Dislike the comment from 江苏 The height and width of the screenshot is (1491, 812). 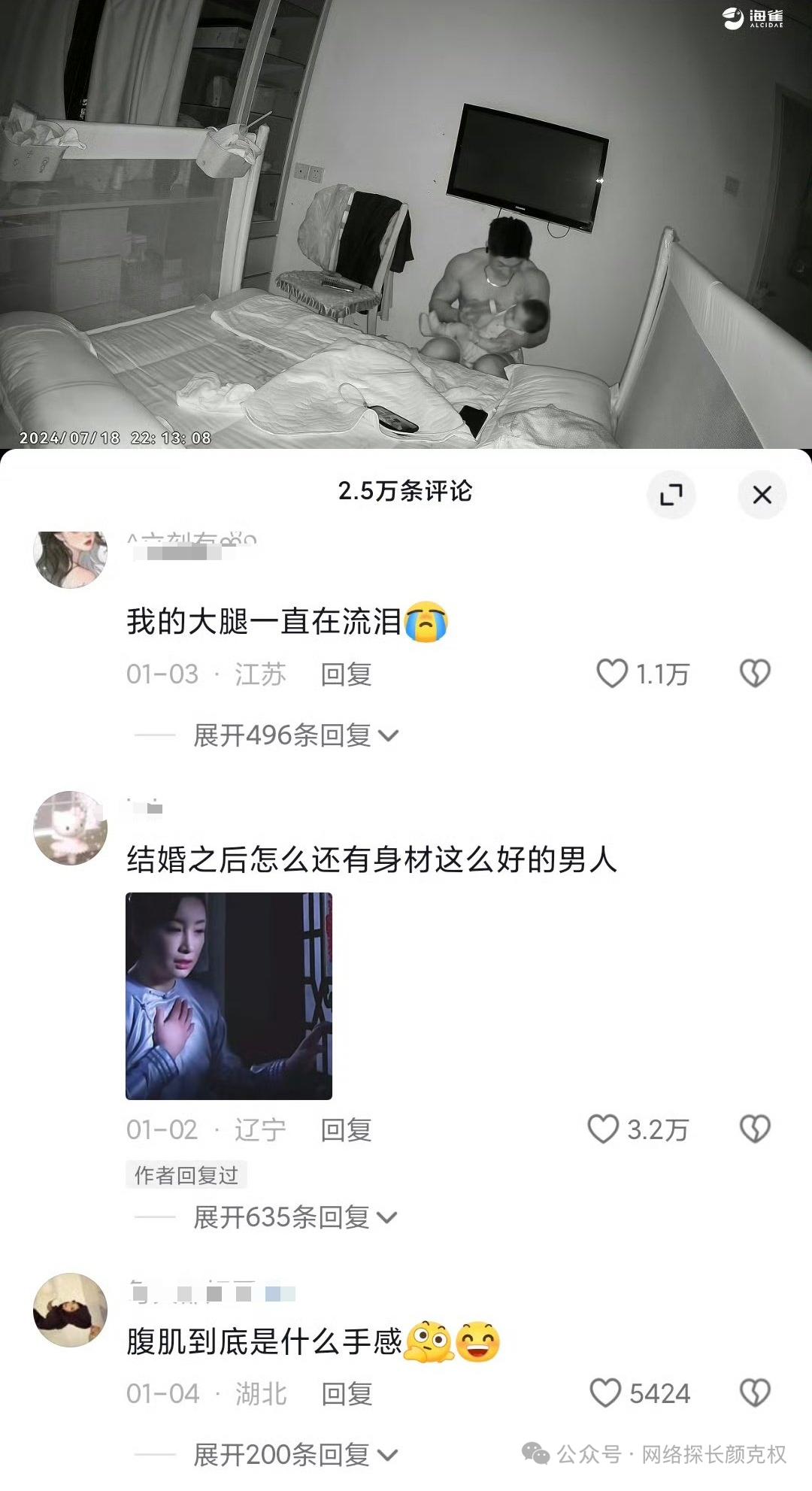[755, 674]
